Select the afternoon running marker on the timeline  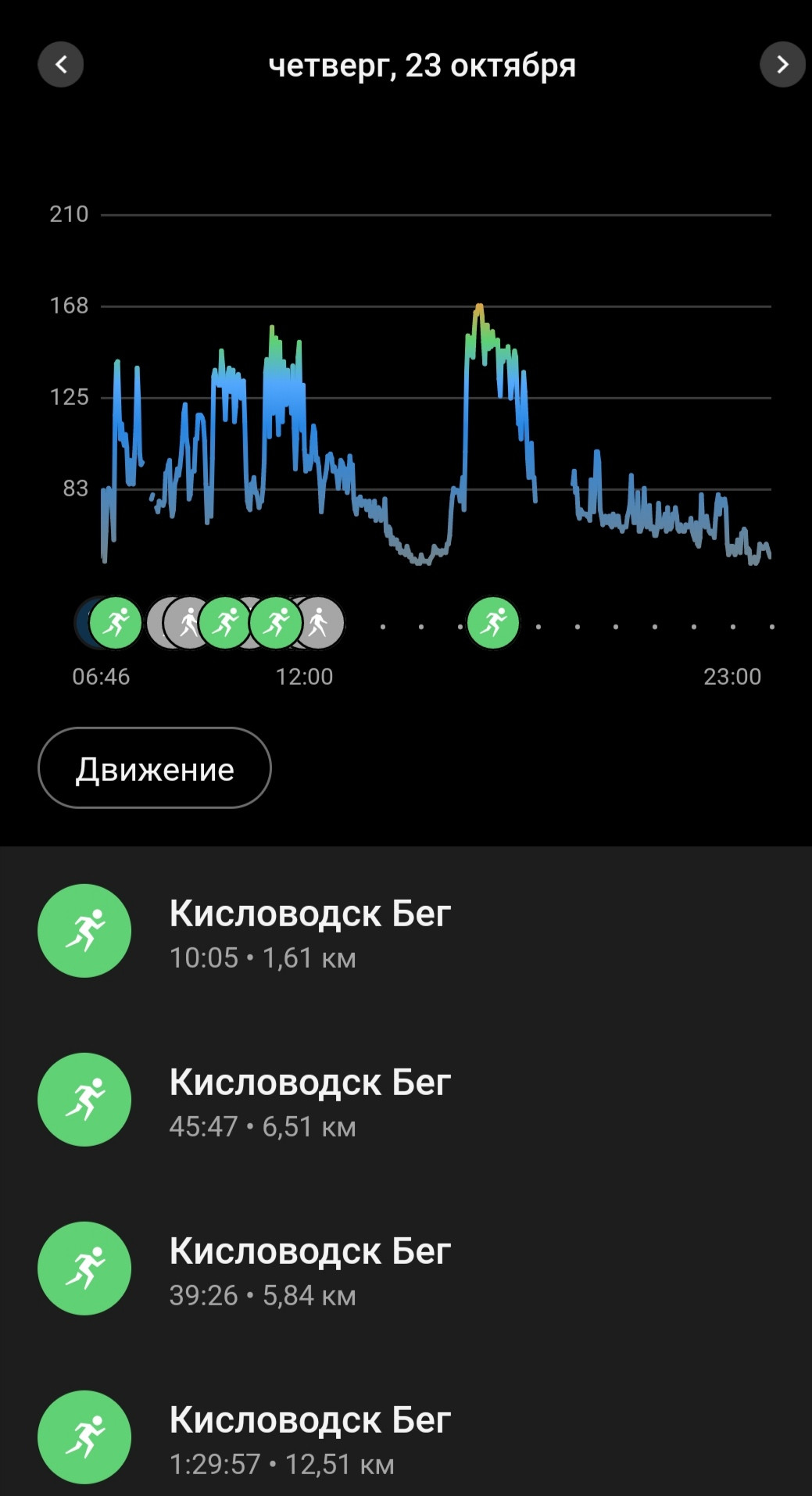coord(493,623)
